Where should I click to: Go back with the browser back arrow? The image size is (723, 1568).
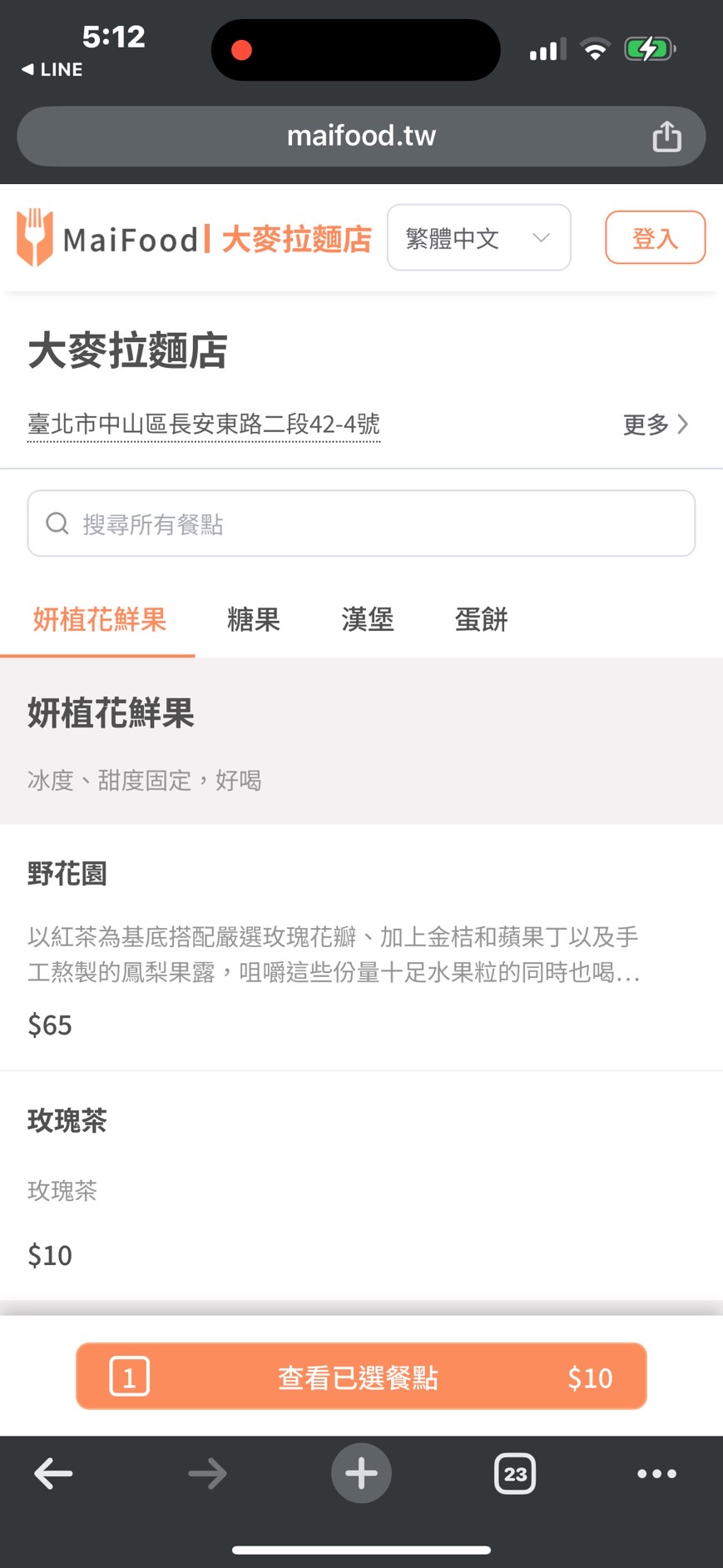53,1473
